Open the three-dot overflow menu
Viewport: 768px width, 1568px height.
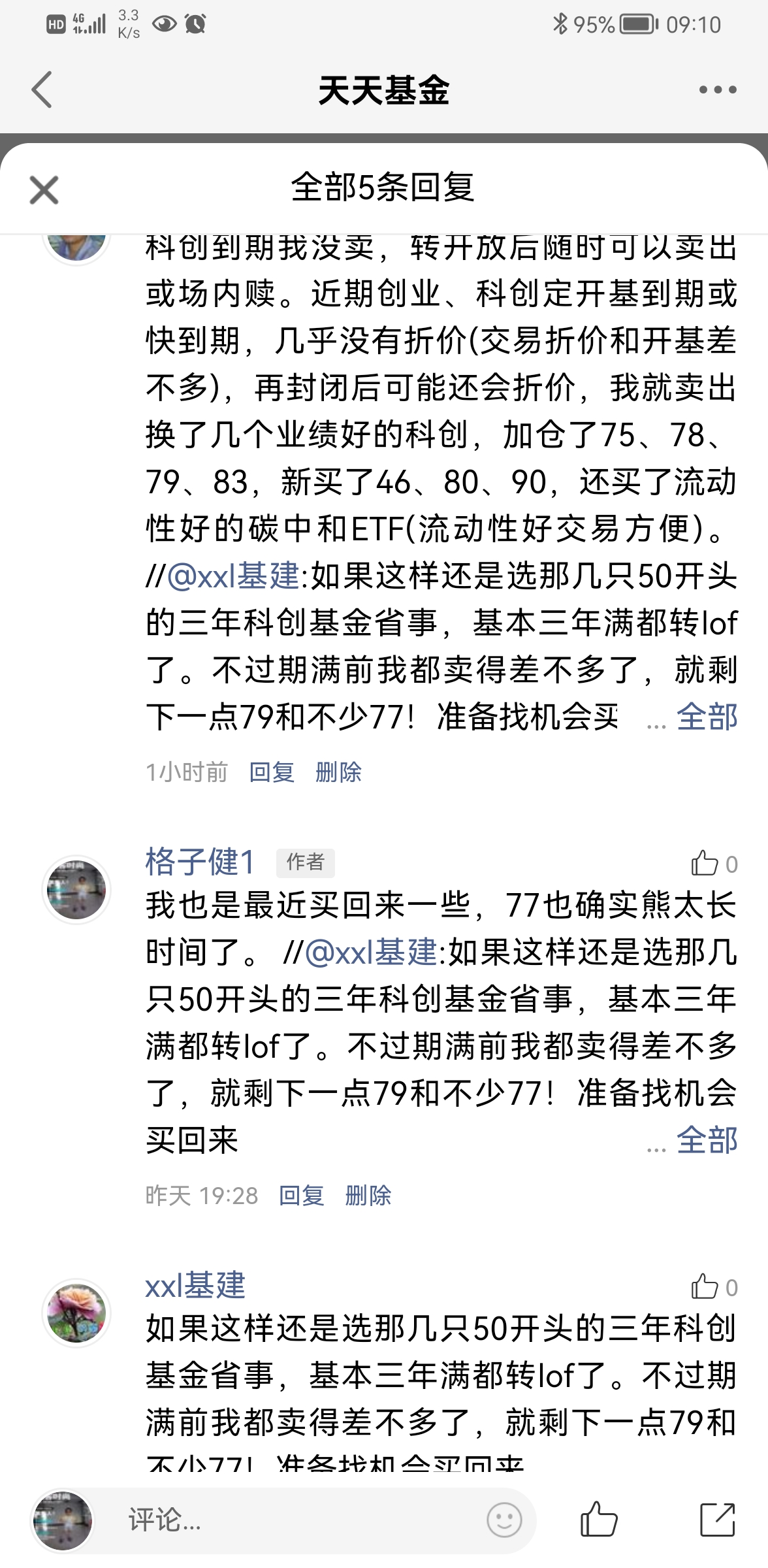pos(718,90)
